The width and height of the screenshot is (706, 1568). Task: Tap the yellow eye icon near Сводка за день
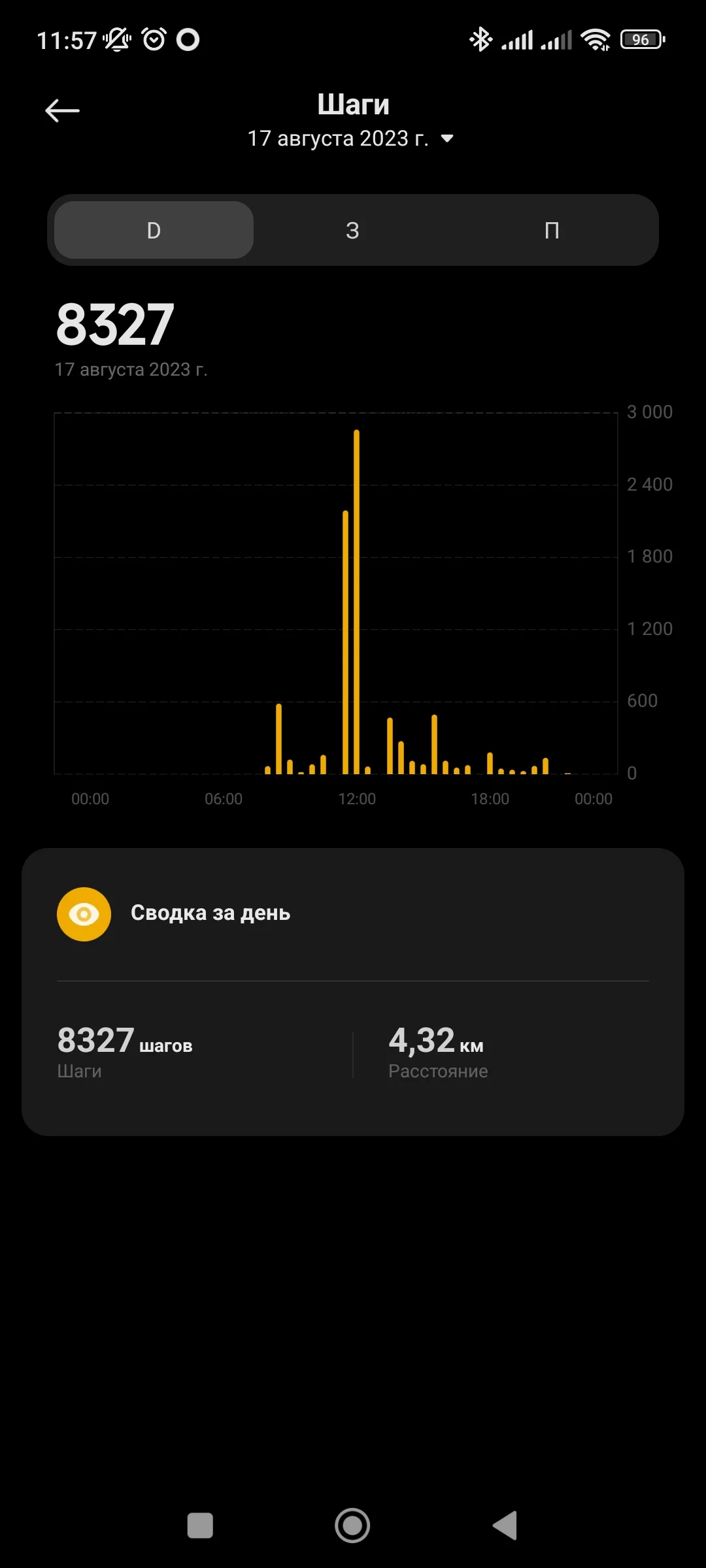(84, 913)
